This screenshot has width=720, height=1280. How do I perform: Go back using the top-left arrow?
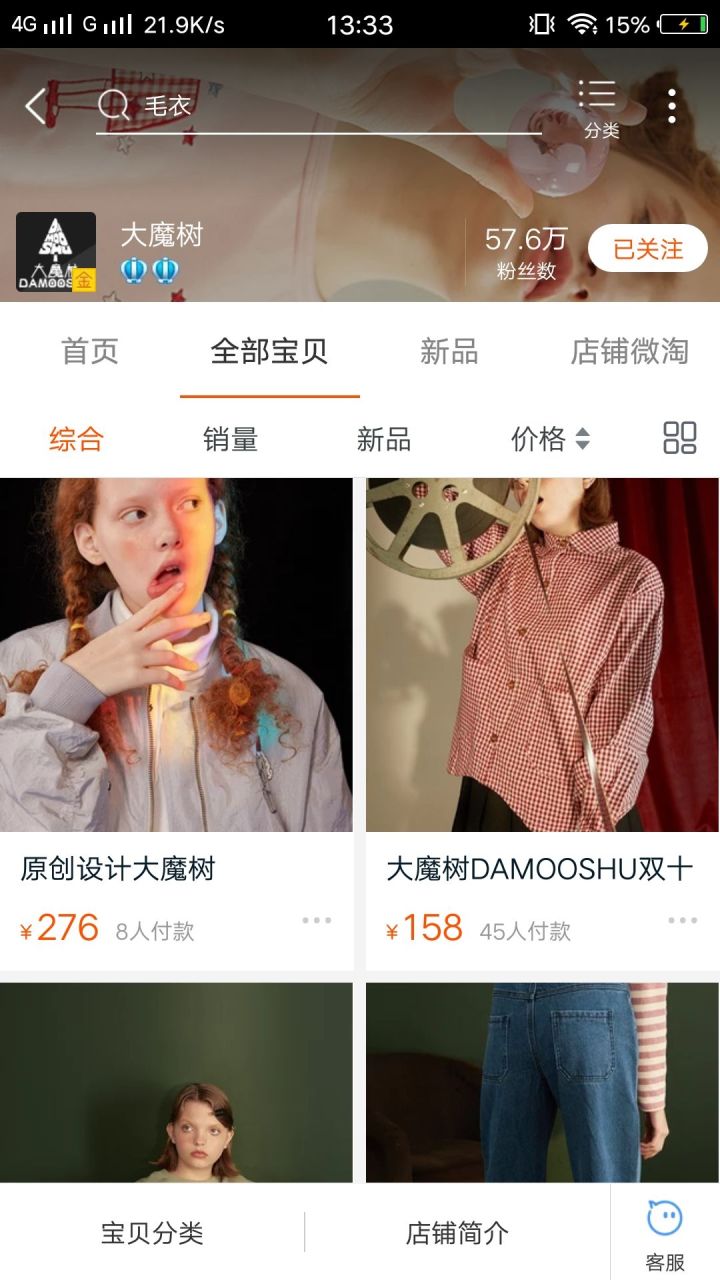click(36, 106)
